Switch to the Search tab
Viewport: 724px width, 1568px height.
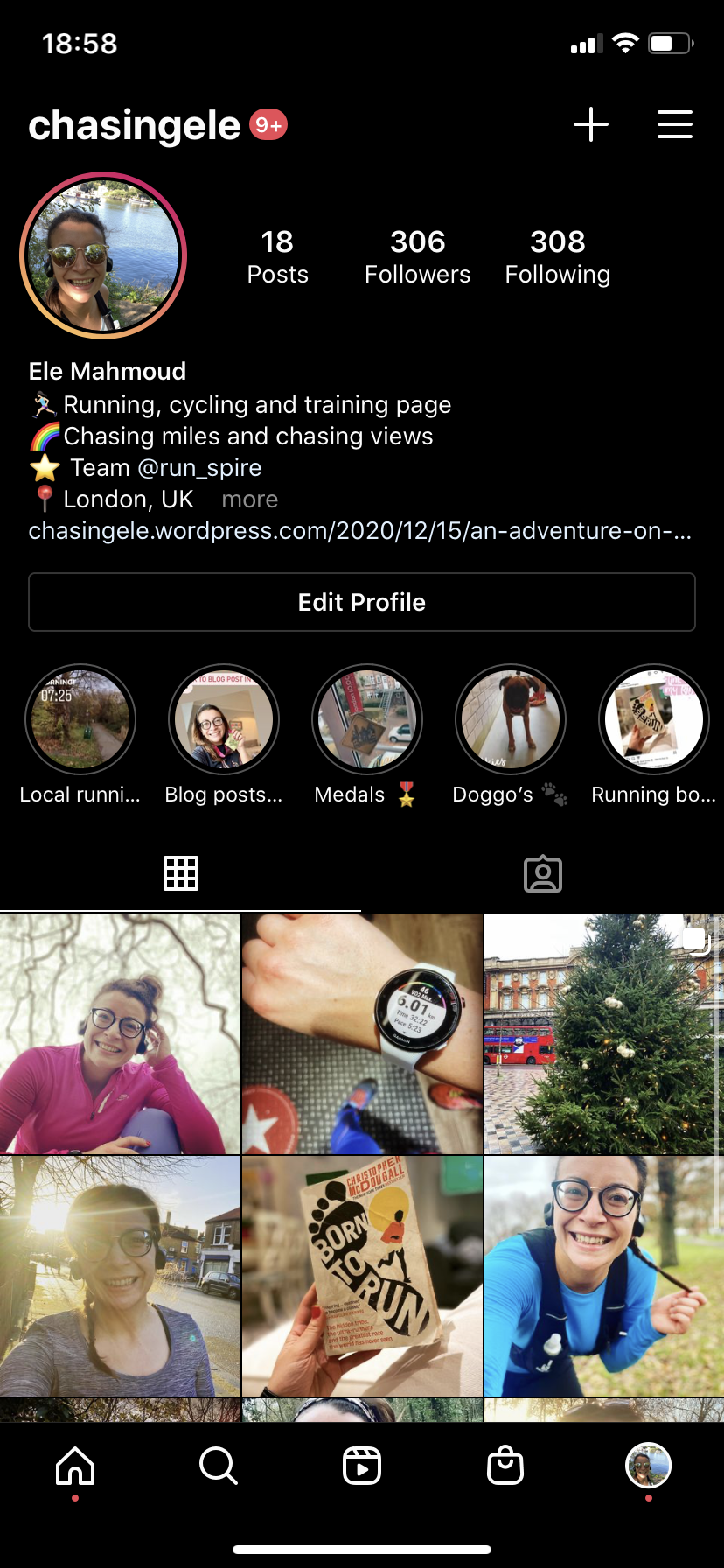coord(218,1466)
